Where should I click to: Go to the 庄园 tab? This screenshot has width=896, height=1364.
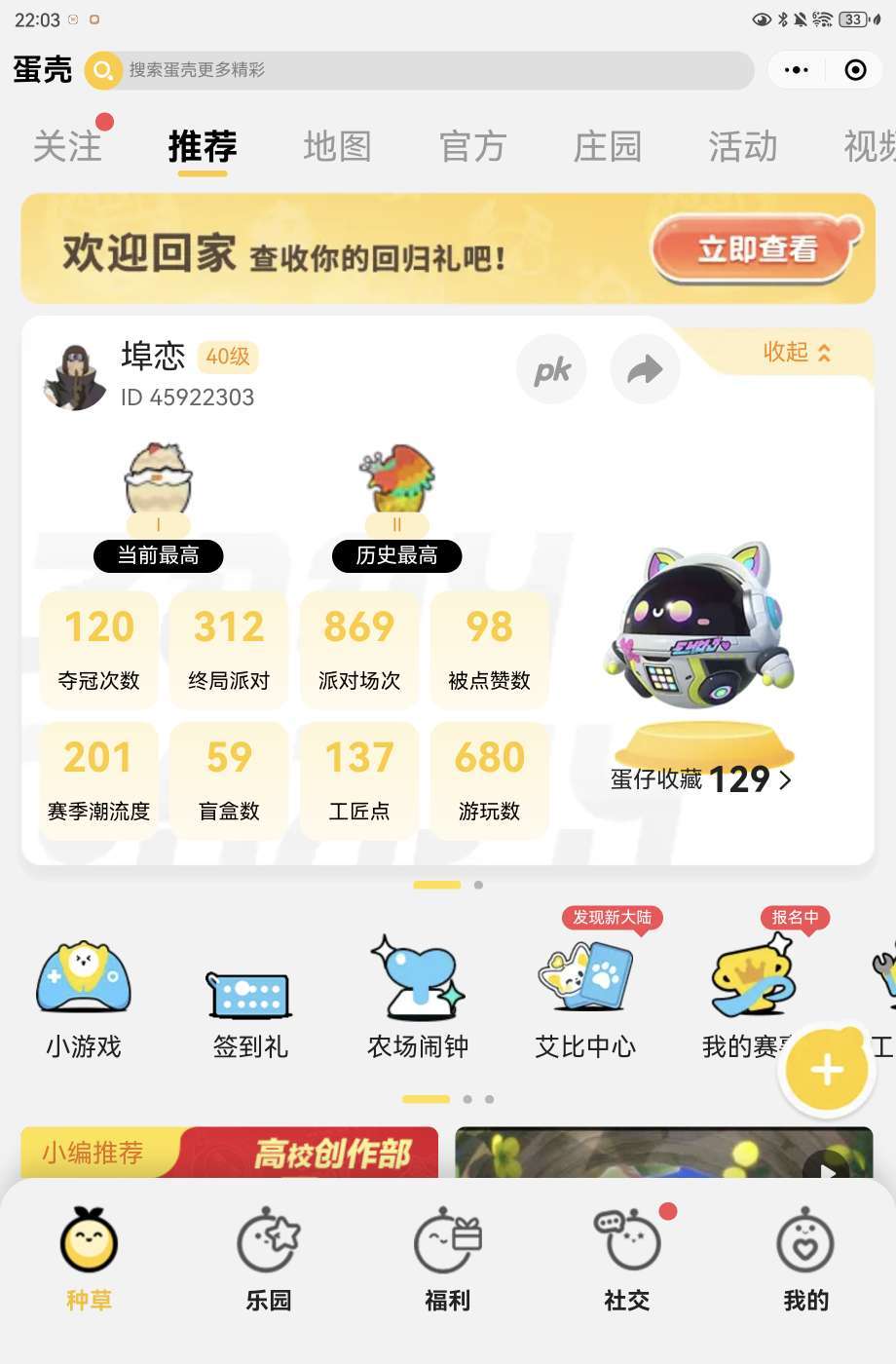coord(608,147)
